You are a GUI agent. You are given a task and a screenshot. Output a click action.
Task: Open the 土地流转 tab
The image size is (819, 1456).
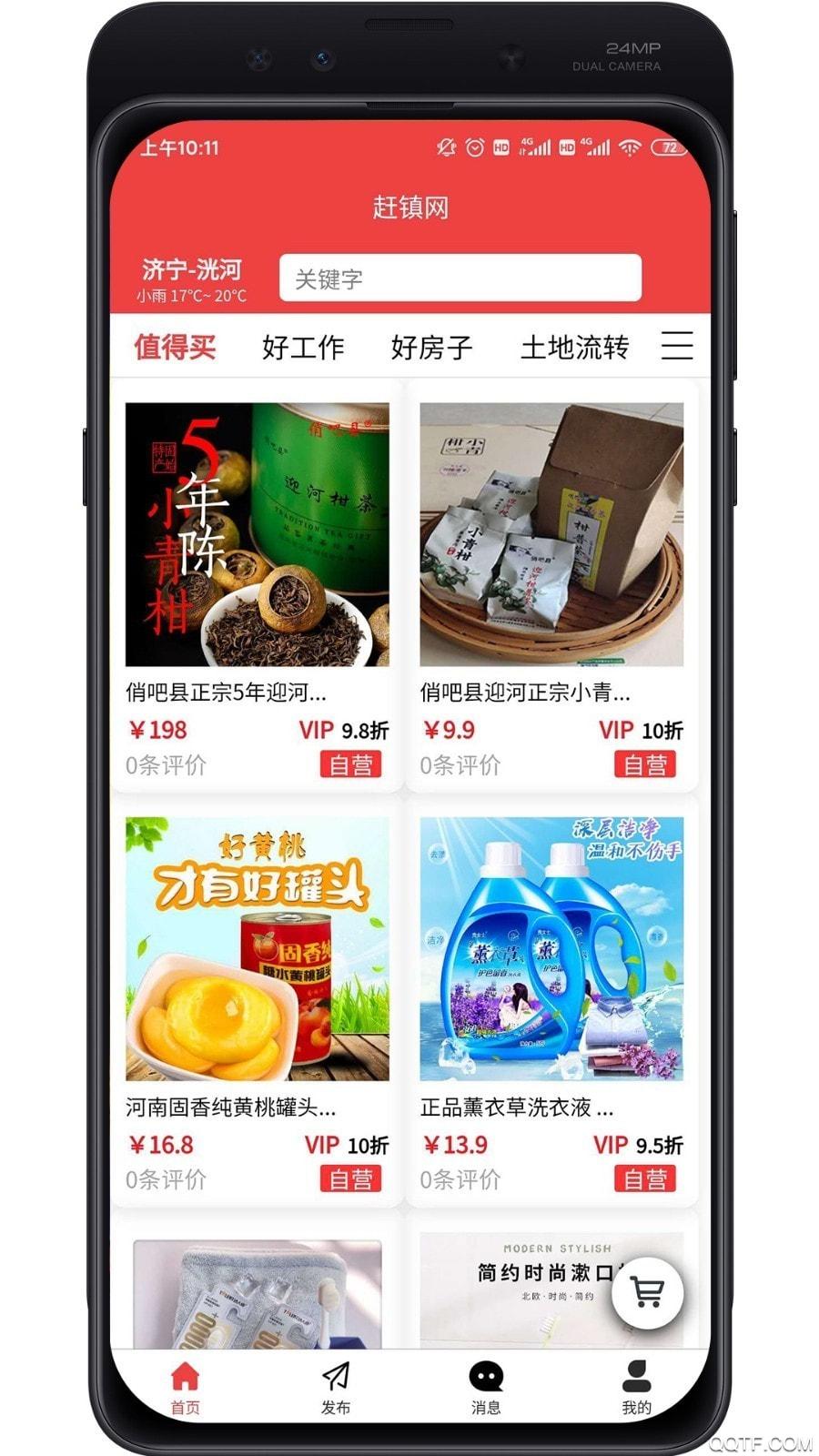pyautogui.click(x=574, y=347)
